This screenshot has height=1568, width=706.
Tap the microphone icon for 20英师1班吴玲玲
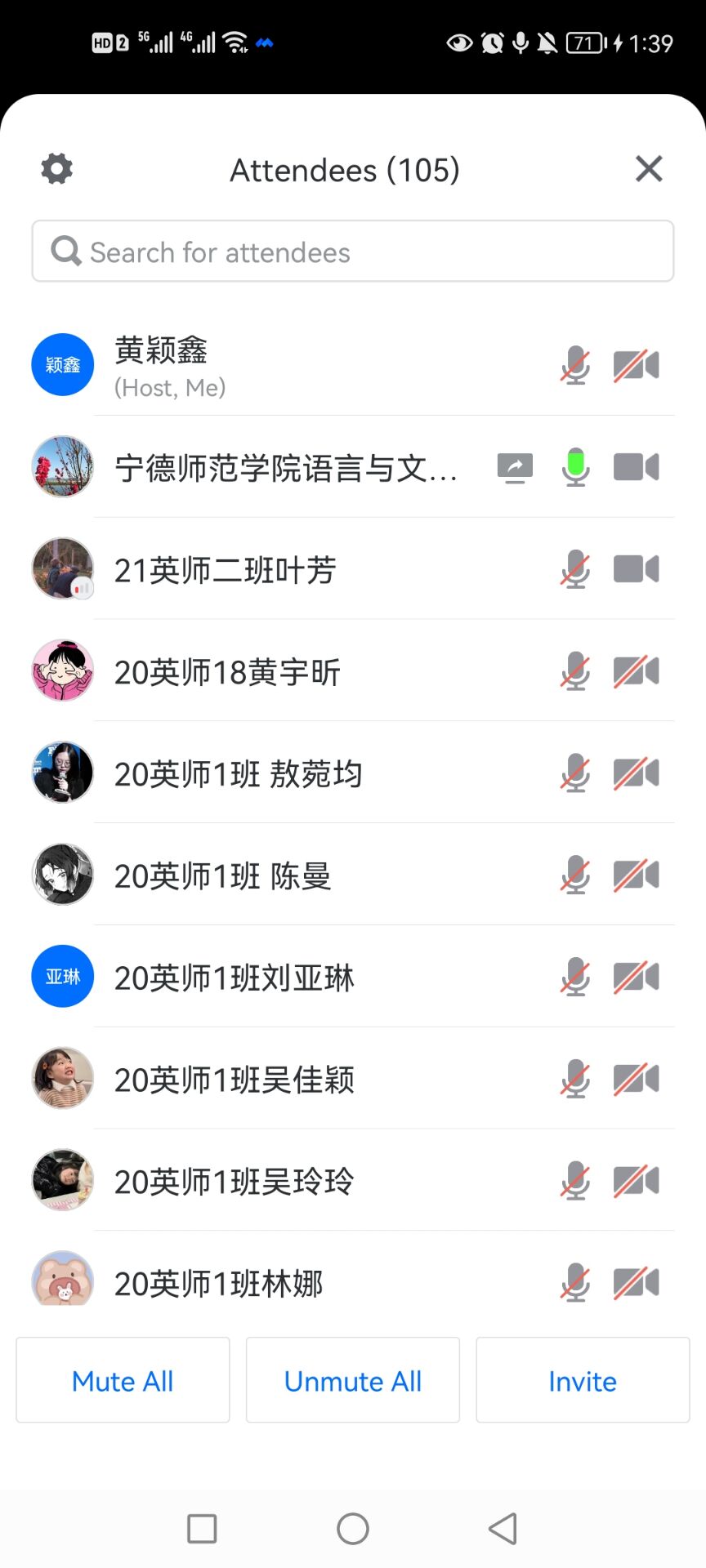575,1181
